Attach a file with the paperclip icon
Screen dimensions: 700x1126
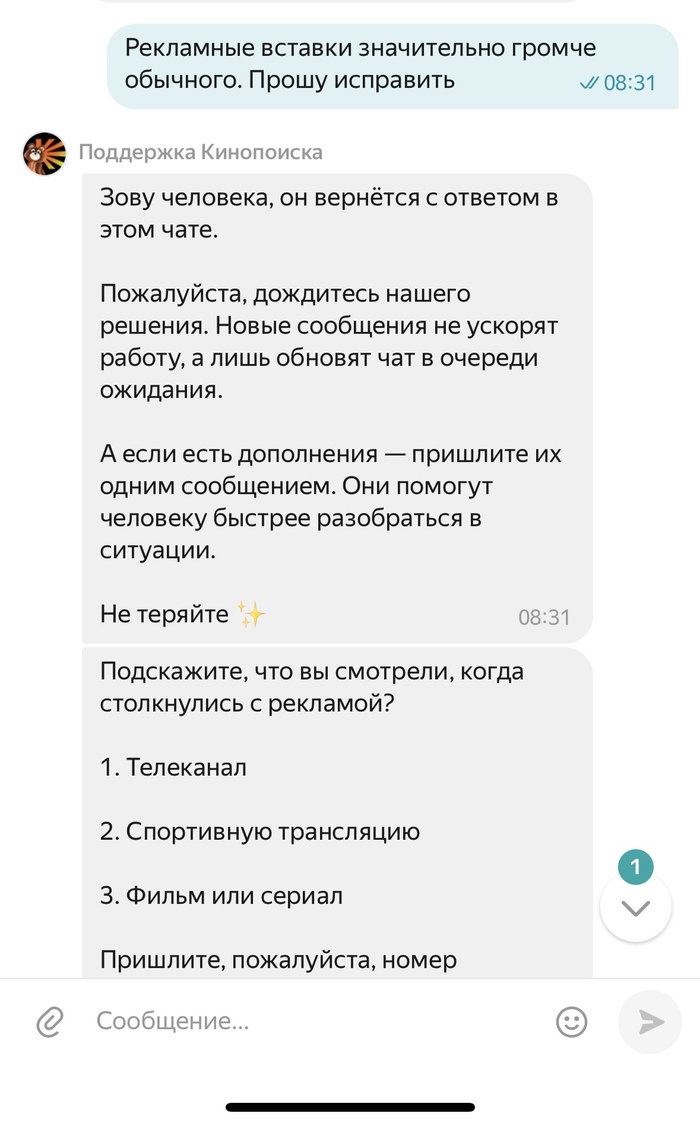pyautogui.click(x=49, y=1021)
